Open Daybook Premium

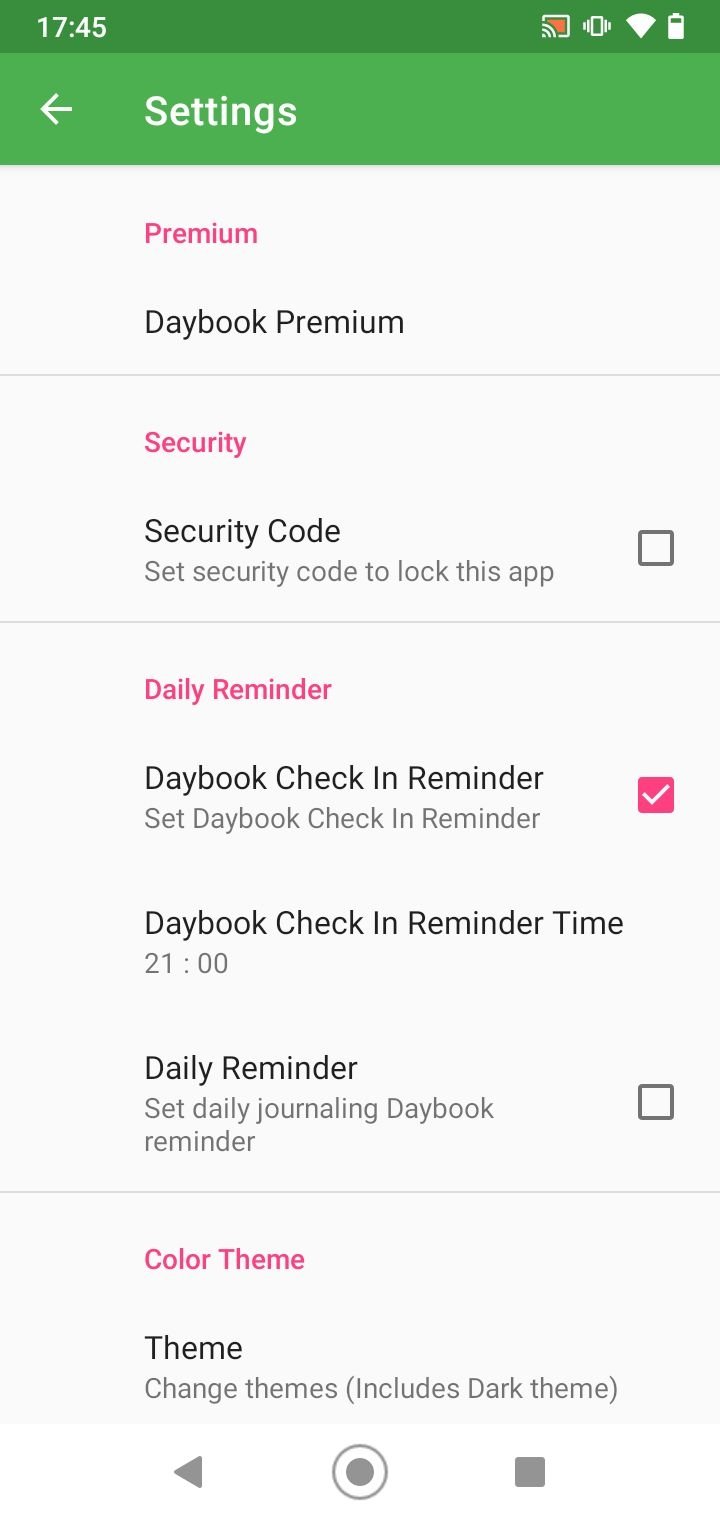click(360, 322)
